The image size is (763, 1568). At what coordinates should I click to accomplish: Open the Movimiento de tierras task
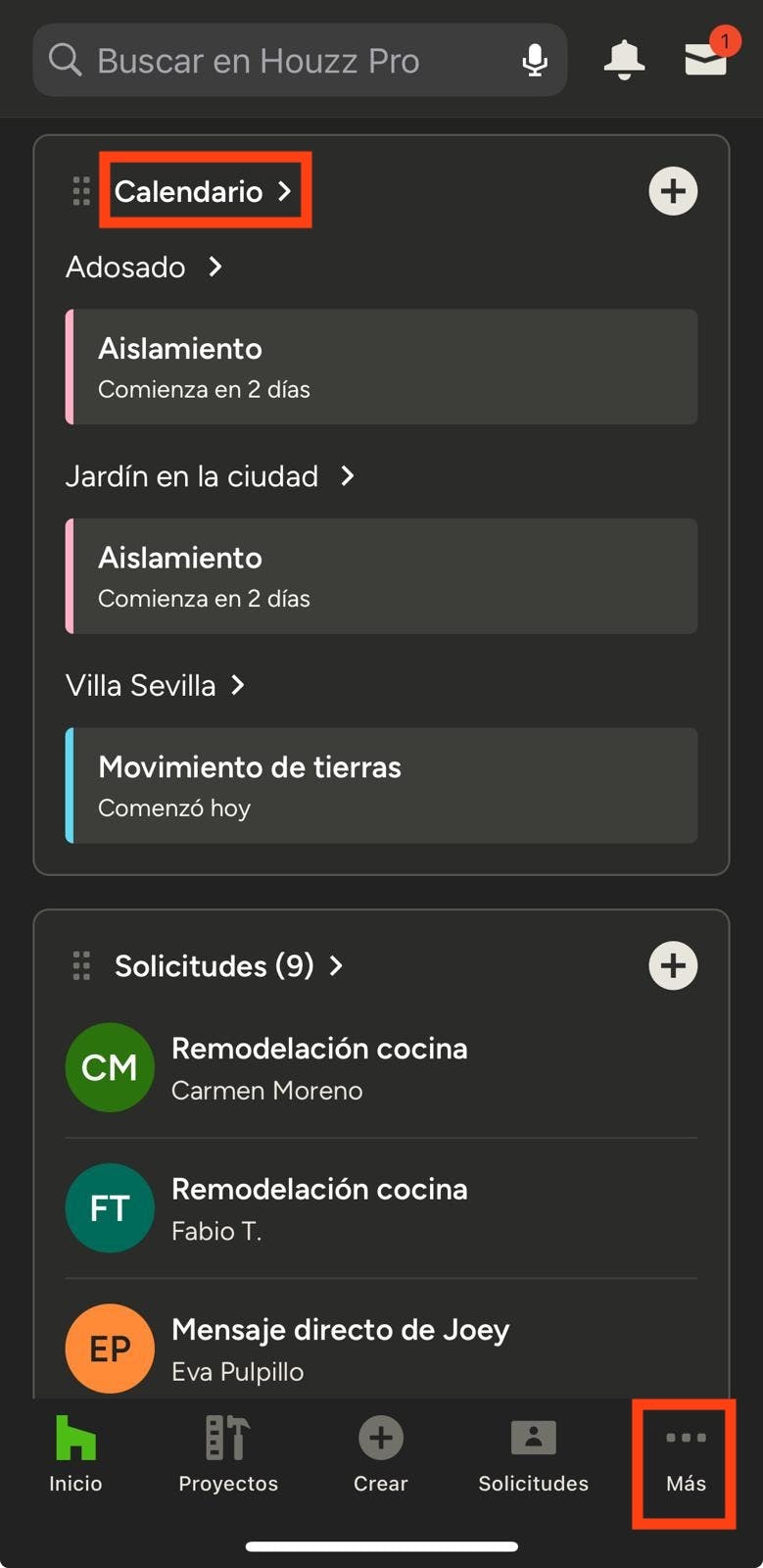[x=382, y=785]
